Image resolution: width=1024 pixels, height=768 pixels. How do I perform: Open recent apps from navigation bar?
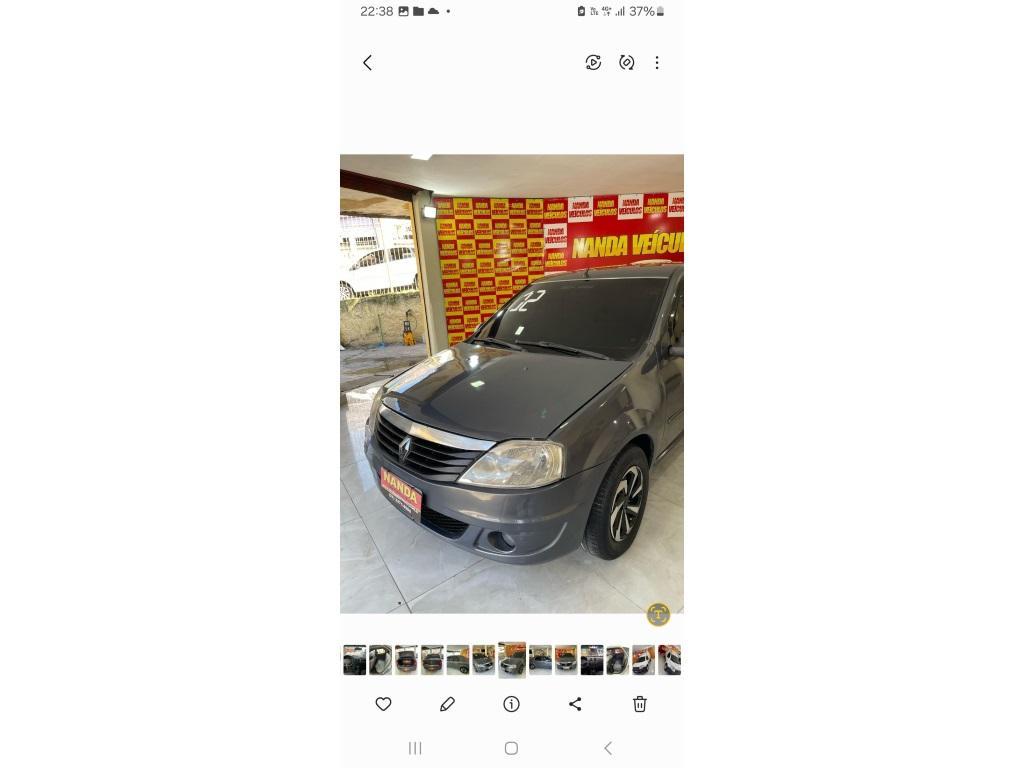(415, 748)
